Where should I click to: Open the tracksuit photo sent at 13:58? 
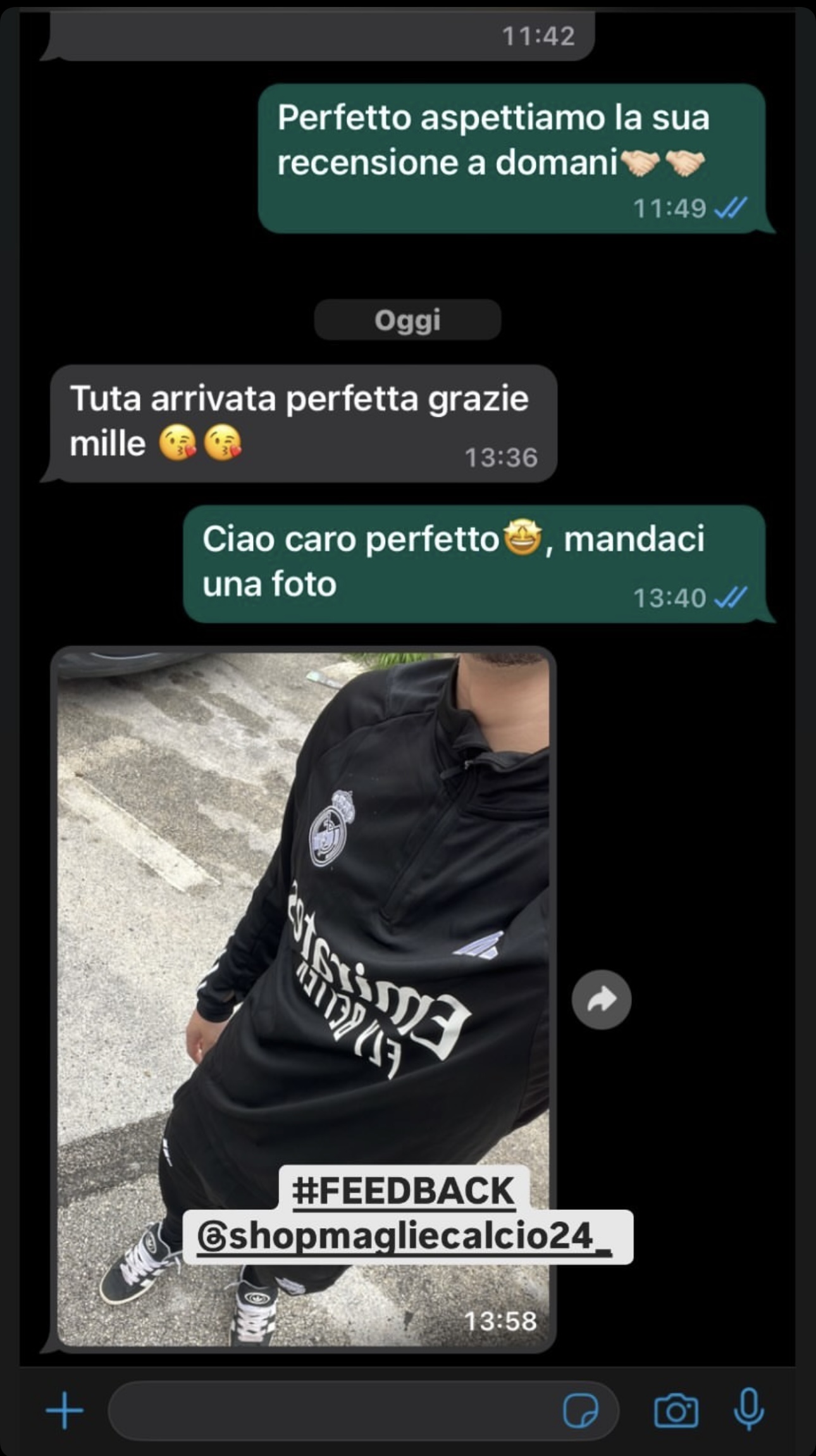click(x=303, y=949)
